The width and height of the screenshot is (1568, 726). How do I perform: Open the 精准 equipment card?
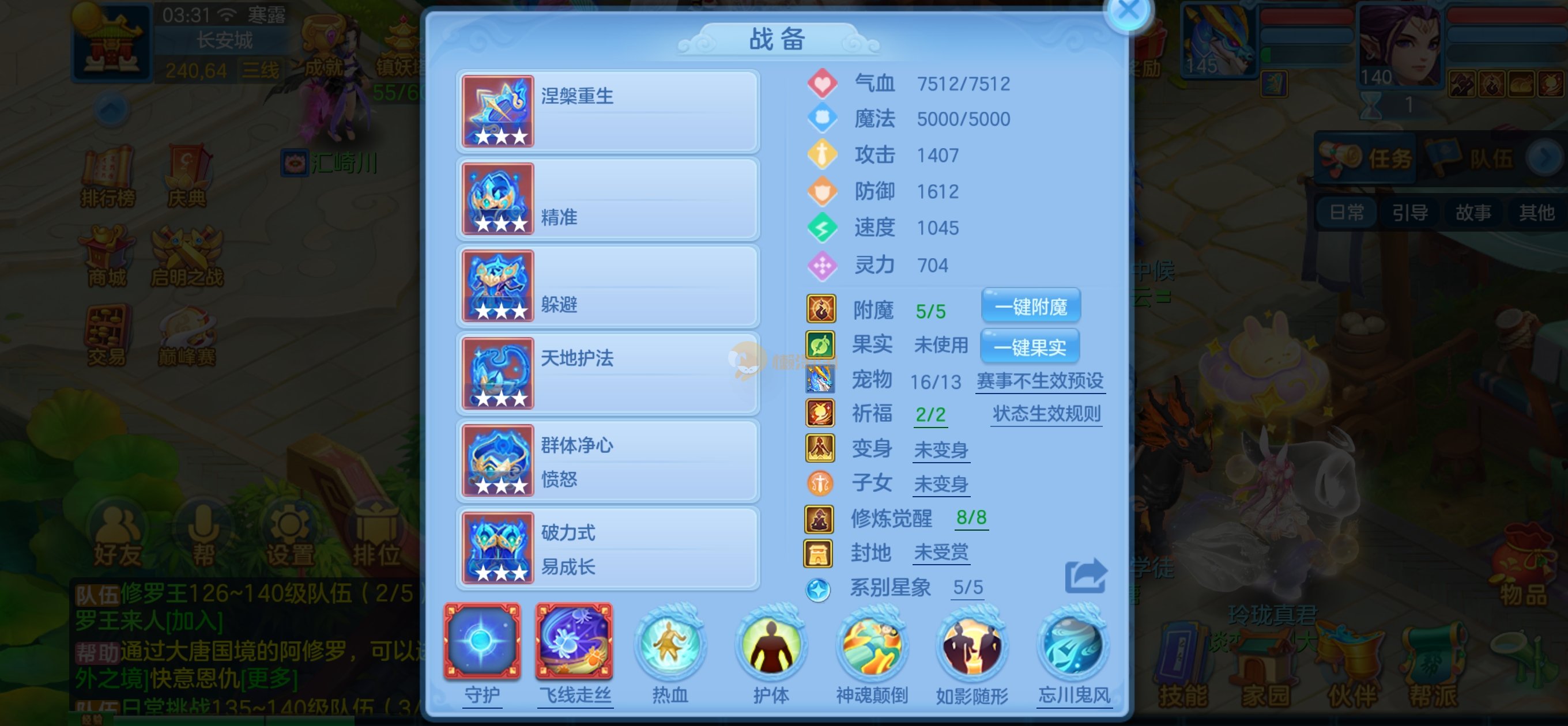click(608, 199)
